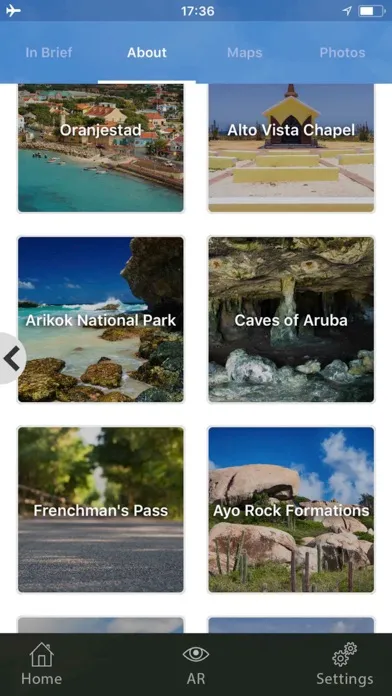The image size is (392, 696).
Task: Open Frenchman's Pass
Action: coord(100,510)
